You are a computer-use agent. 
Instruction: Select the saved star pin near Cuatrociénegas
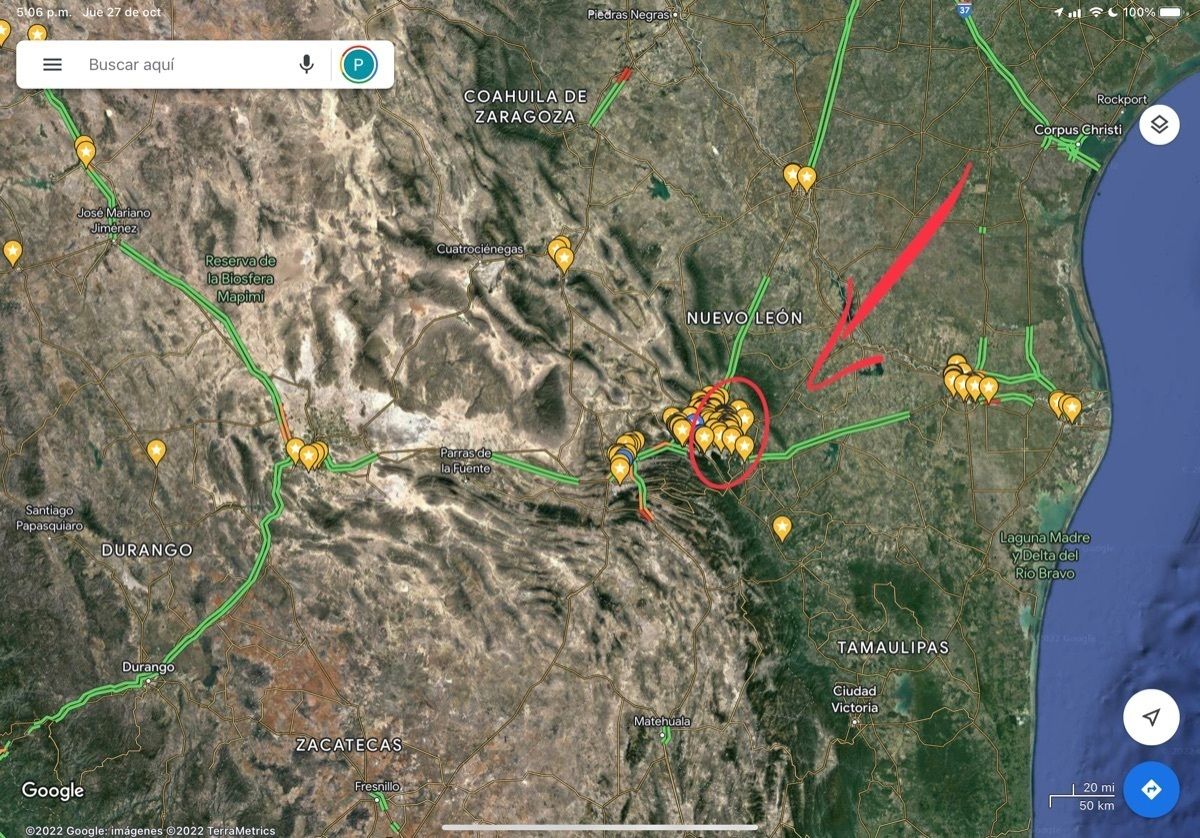click(564, 258)
